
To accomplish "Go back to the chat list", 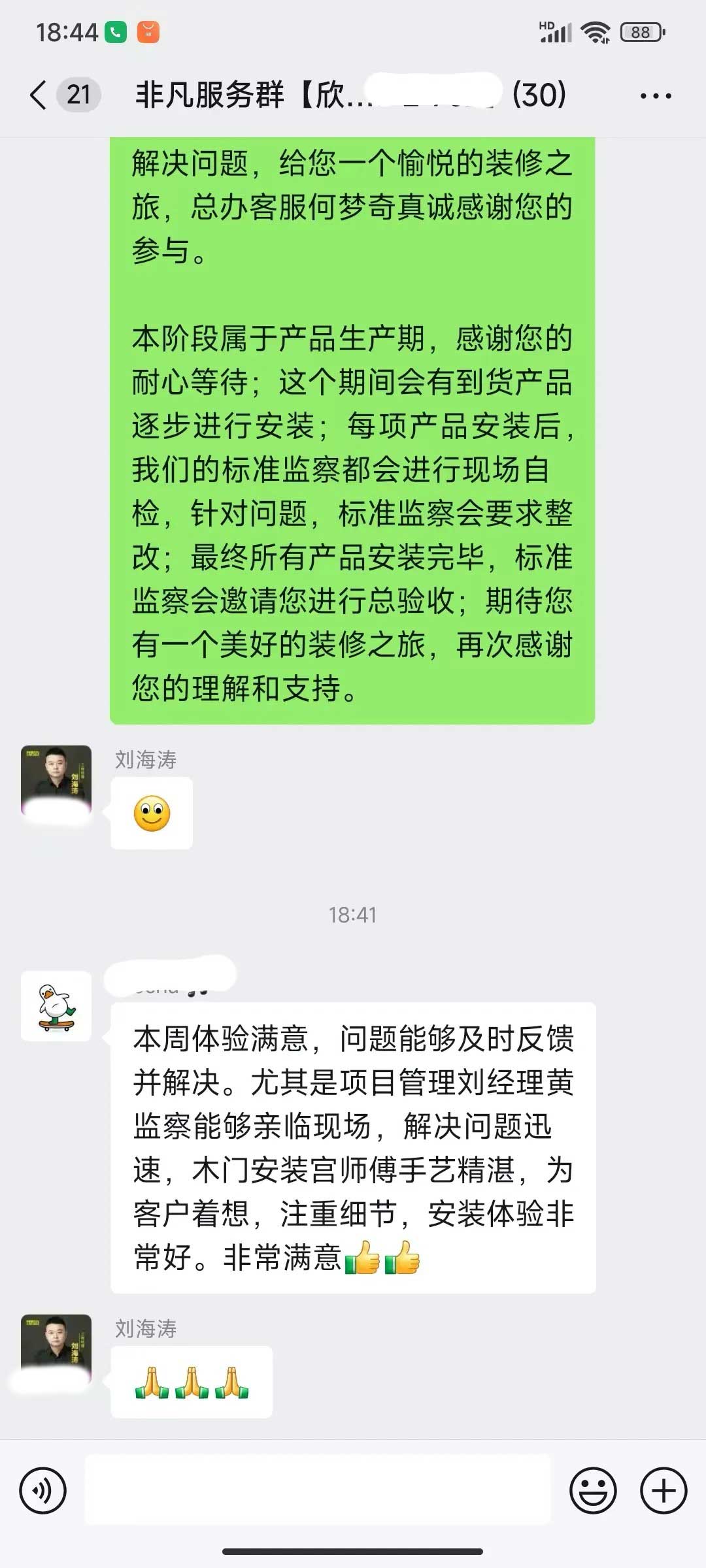I will click(x=39, y=95).
